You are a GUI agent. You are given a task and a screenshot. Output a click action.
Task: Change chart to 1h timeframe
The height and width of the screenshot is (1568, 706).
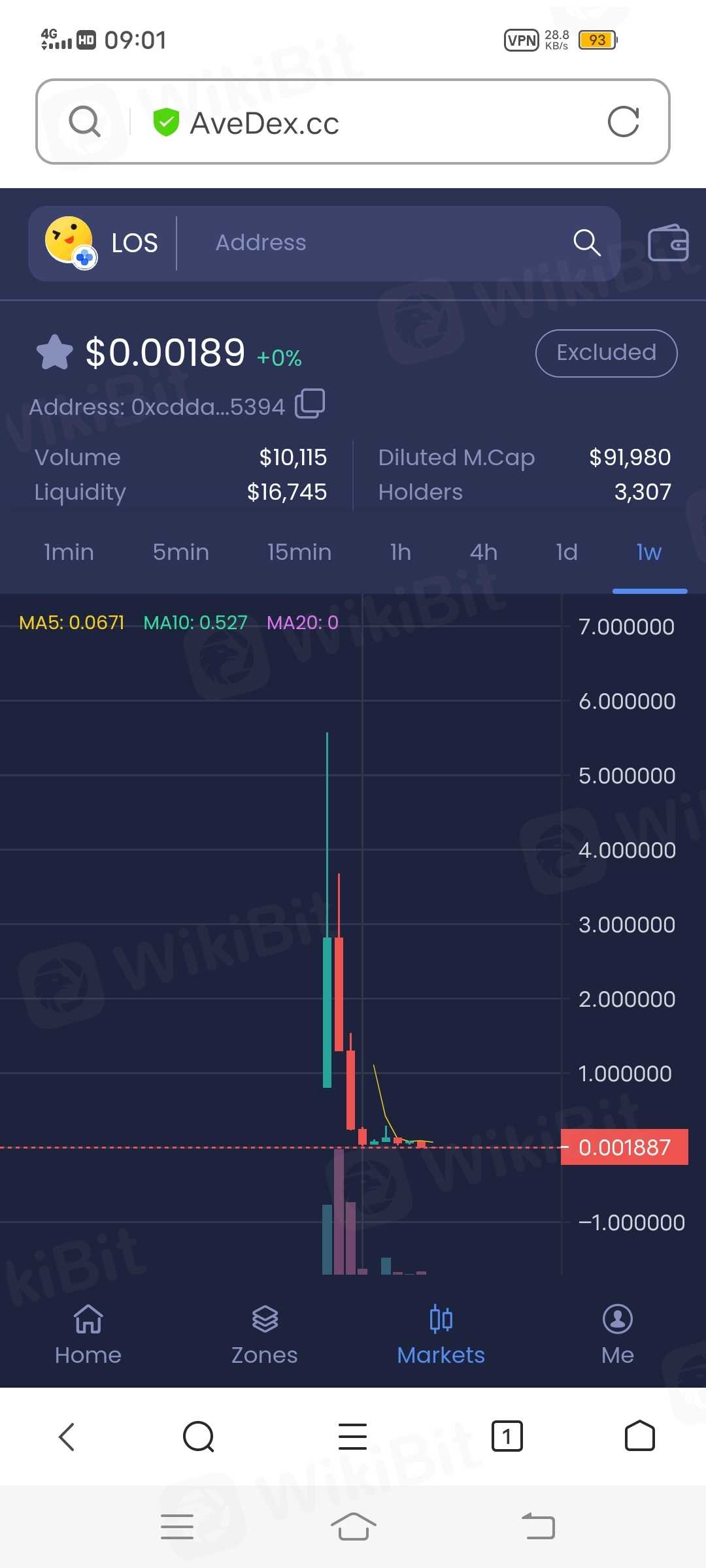coord(400,553)
